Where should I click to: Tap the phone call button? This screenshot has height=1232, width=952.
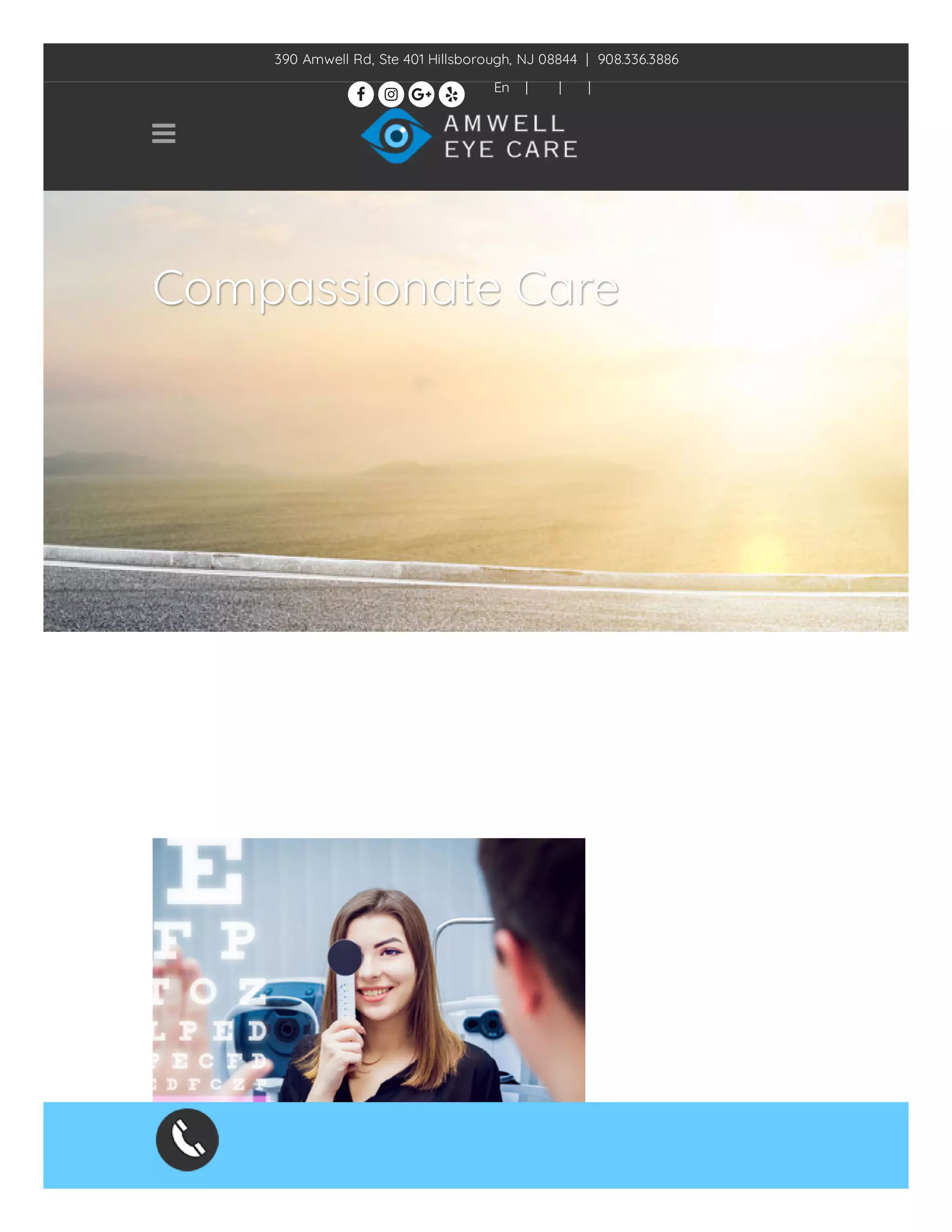click(x=187, y=1139)
